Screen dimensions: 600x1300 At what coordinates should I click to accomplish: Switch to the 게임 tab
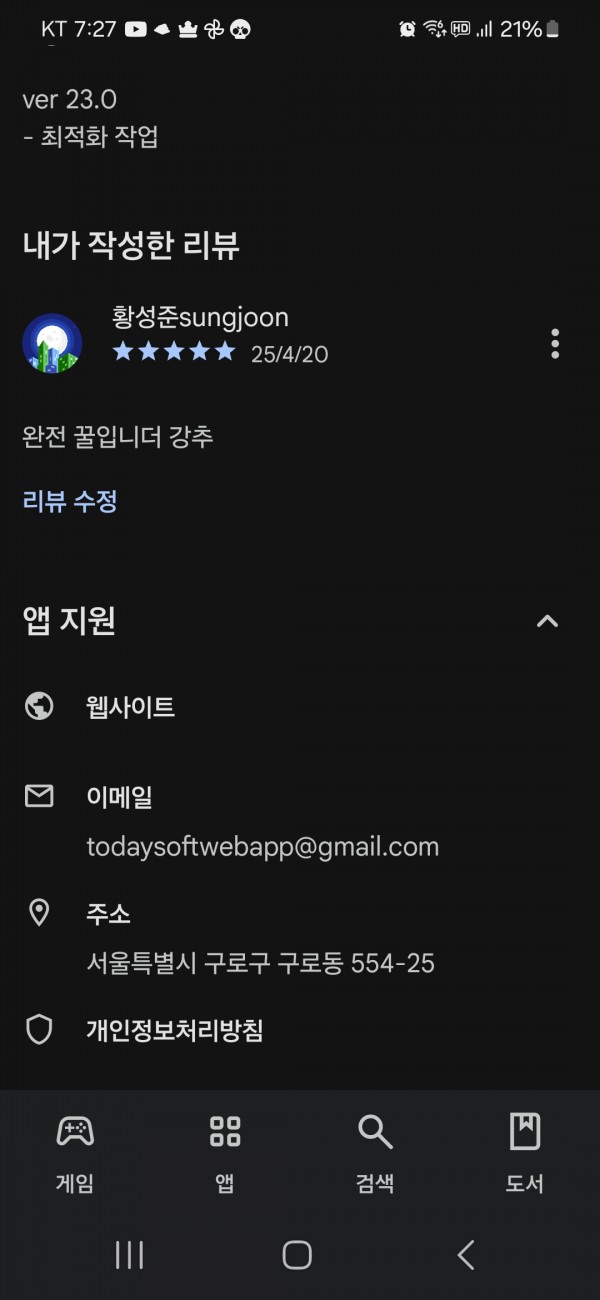pyautogui.click(x=75, y=1153)
